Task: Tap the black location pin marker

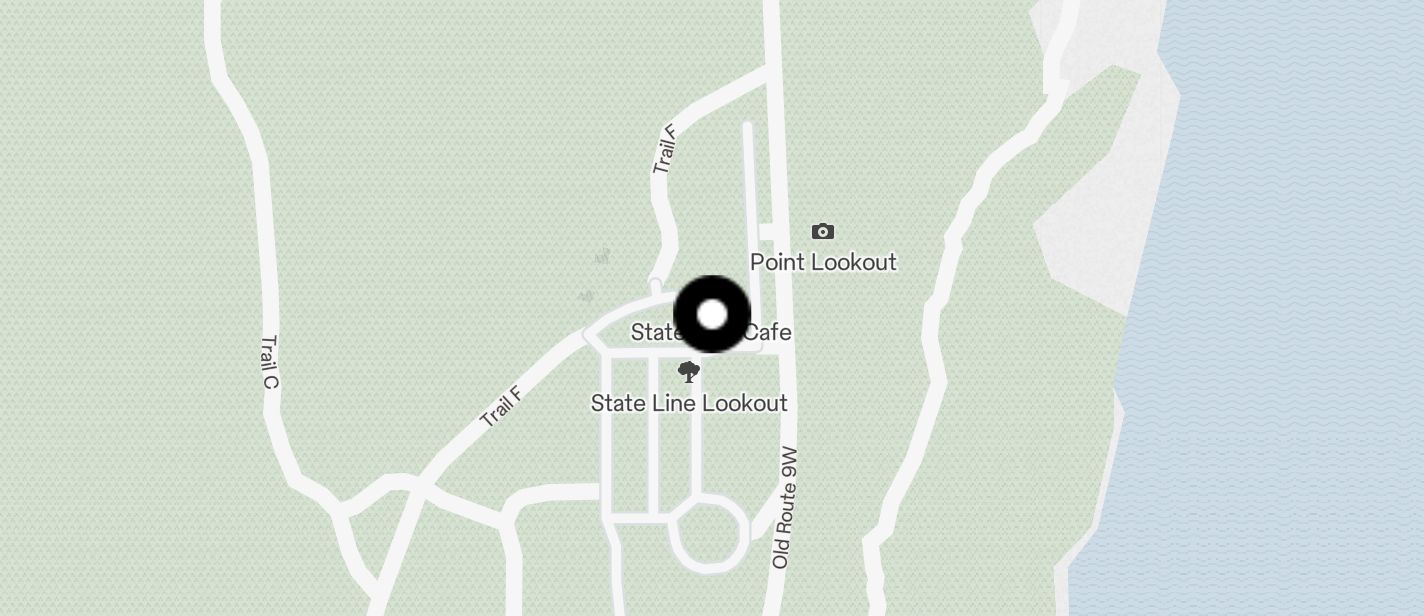Action: [x=712, y=314]
